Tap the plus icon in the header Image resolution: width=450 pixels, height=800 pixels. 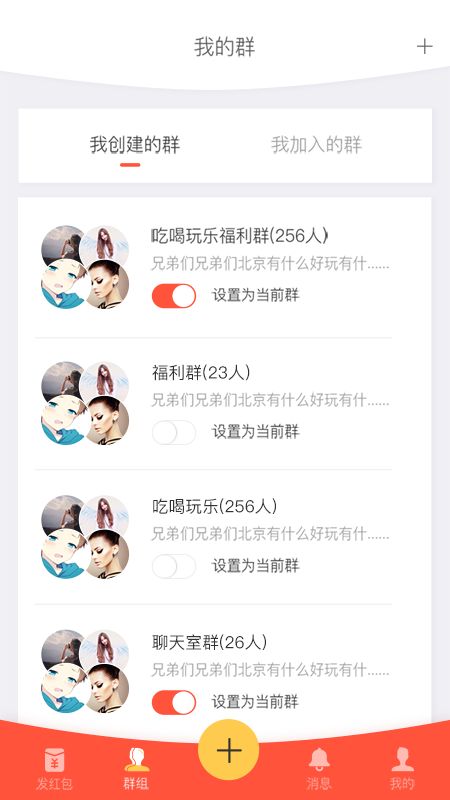point(424,47)
